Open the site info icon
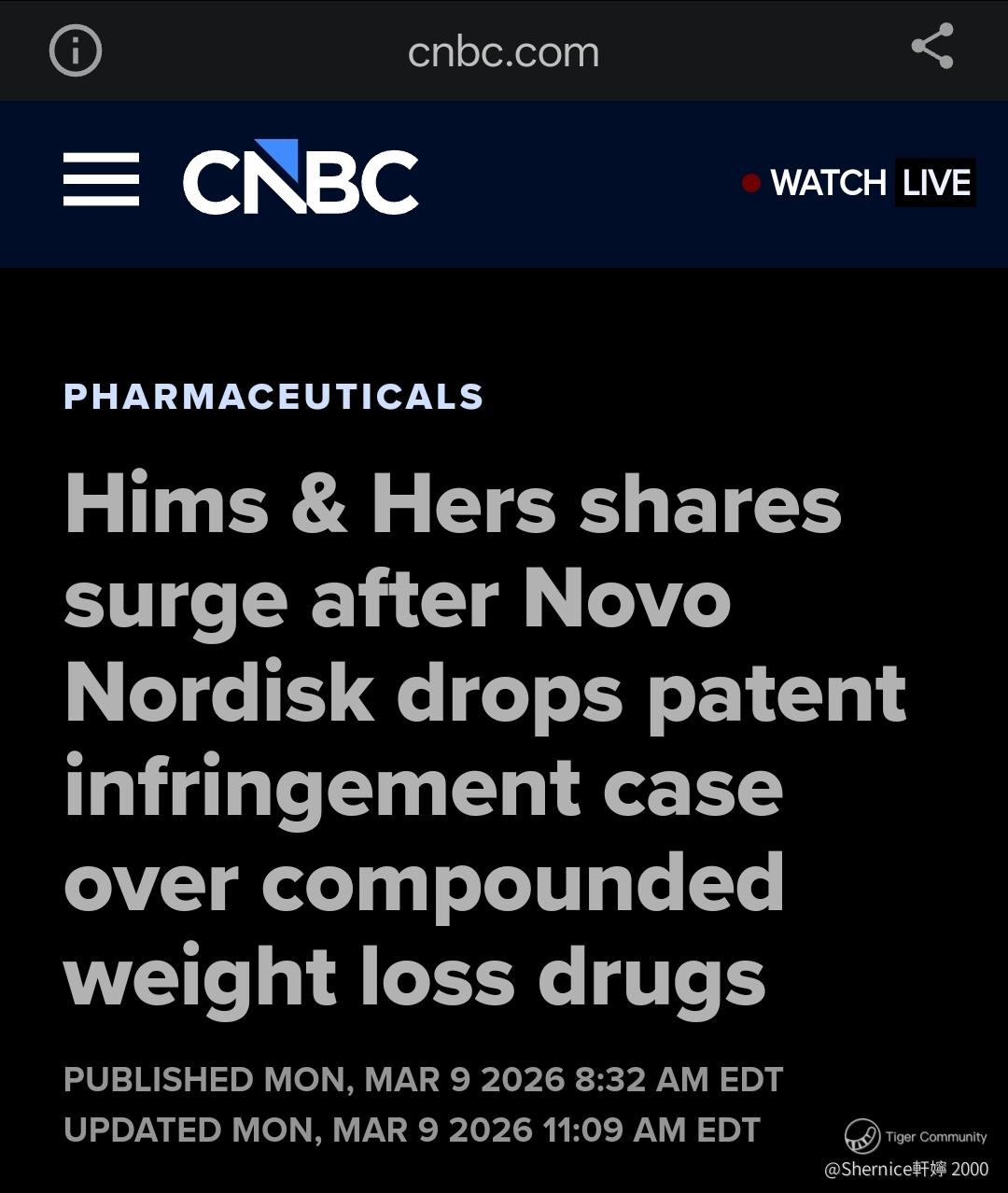Image resolution: width=1008 pixels, height=1193 pixels. click(x=76, y=50)
